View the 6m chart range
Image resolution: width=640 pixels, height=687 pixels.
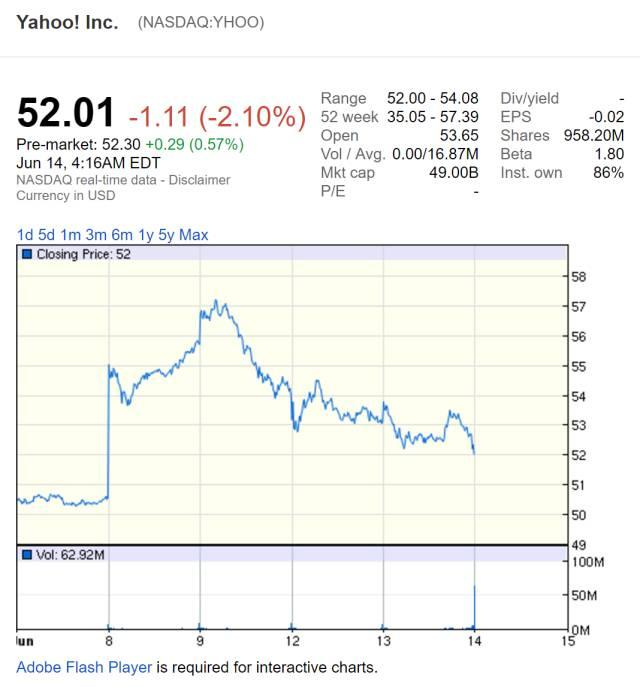point(123,235)
